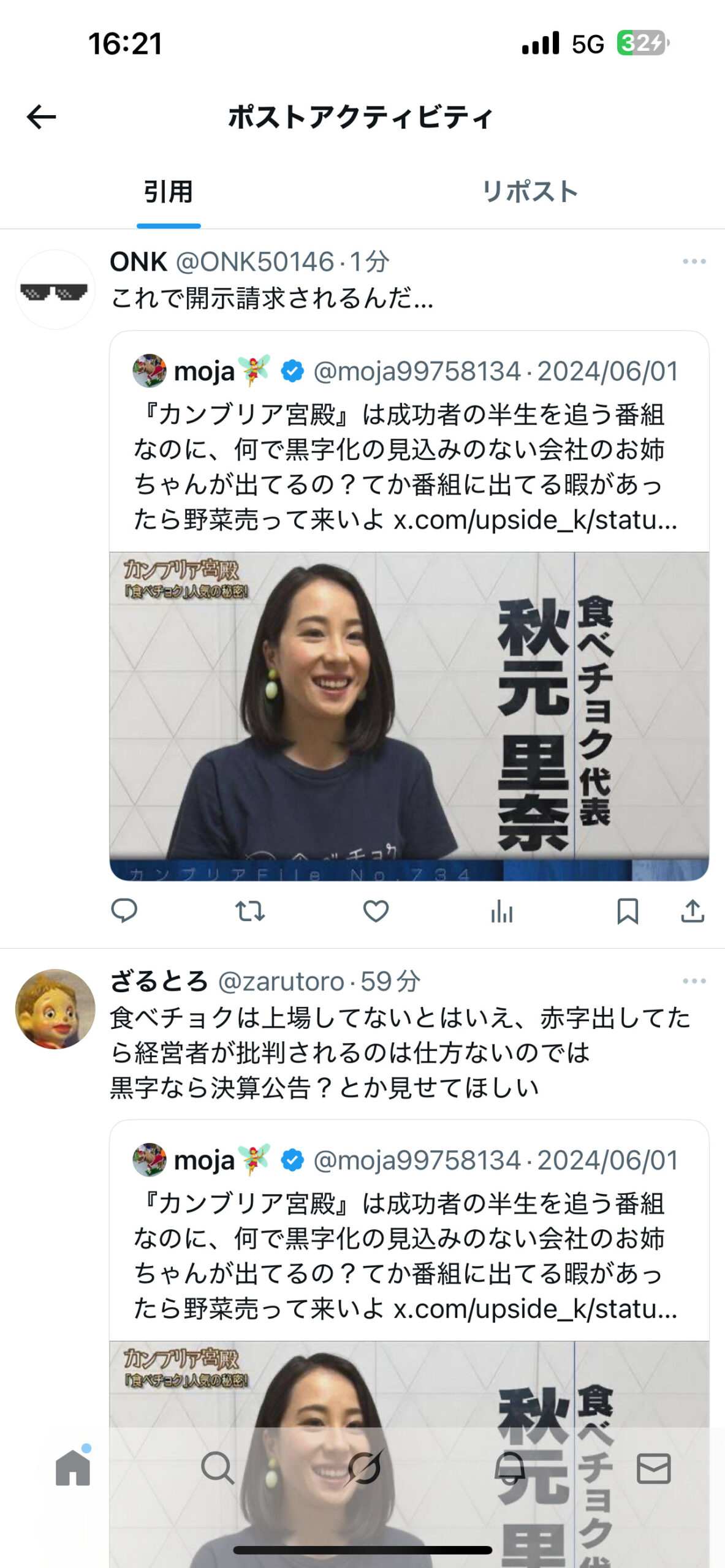The image size is (725, 1568).
Task: View analytics for ONK's post
Action: click(501, 911)
